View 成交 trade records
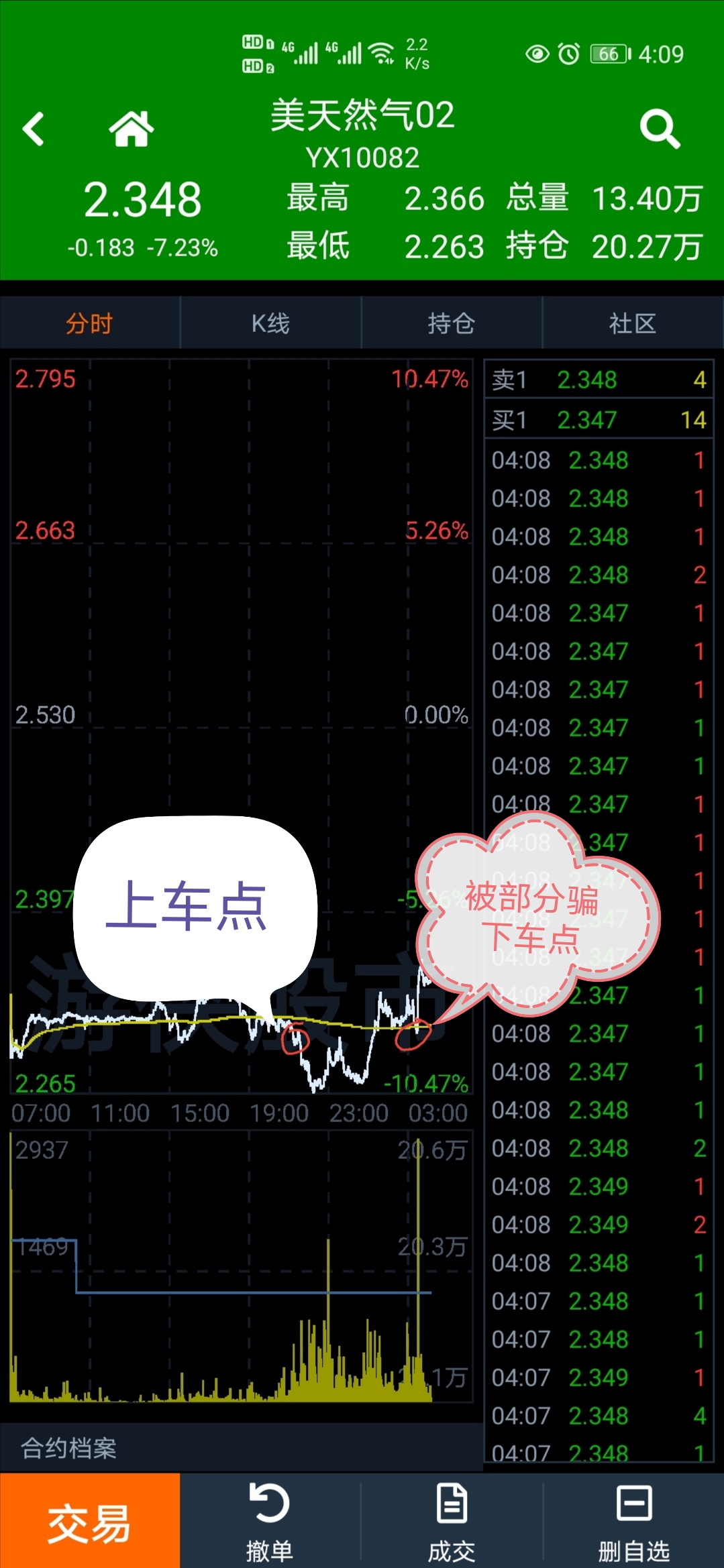Viewport: 724px width, 1568px height. (x=452, y=1522)
